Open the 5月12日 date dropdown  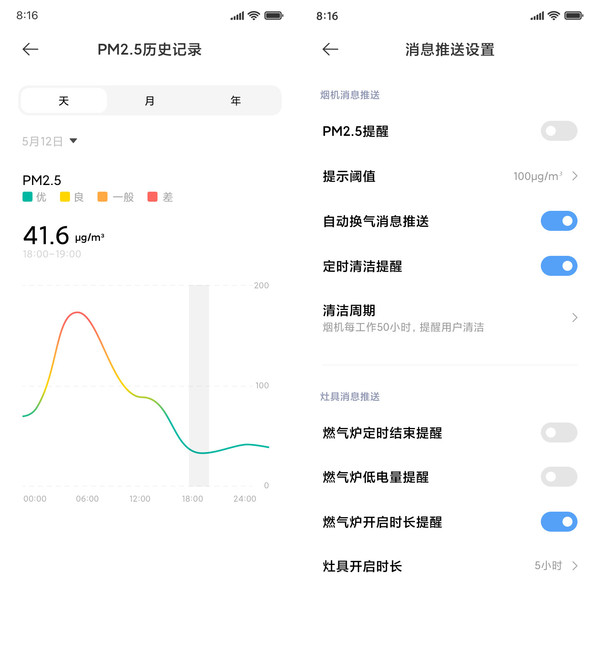click(50, 141)
